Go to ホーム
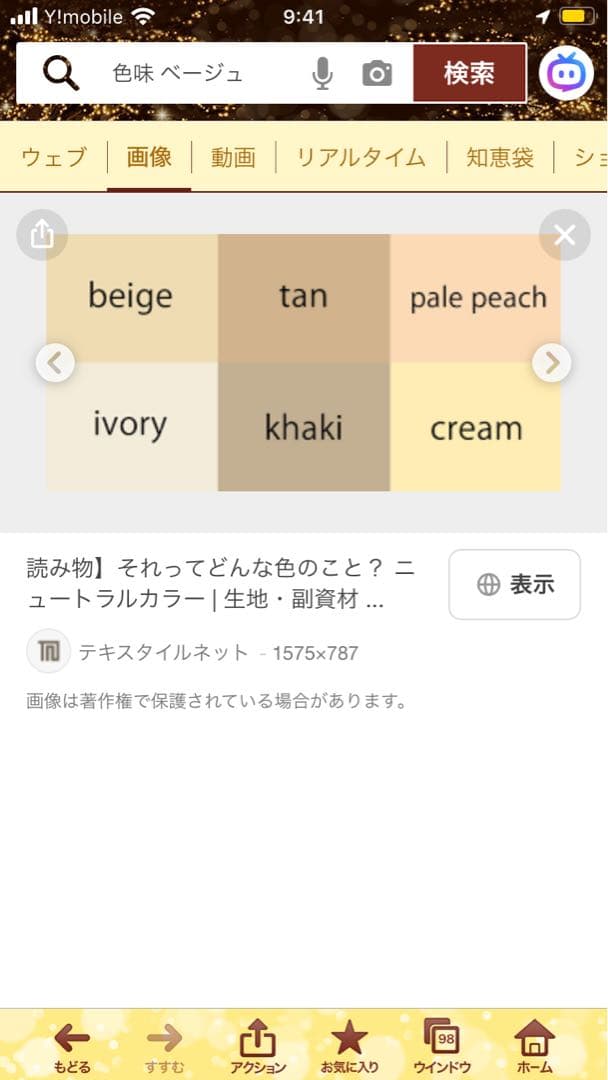This screenshot has height=1080, width=608. click(535, 1046)
